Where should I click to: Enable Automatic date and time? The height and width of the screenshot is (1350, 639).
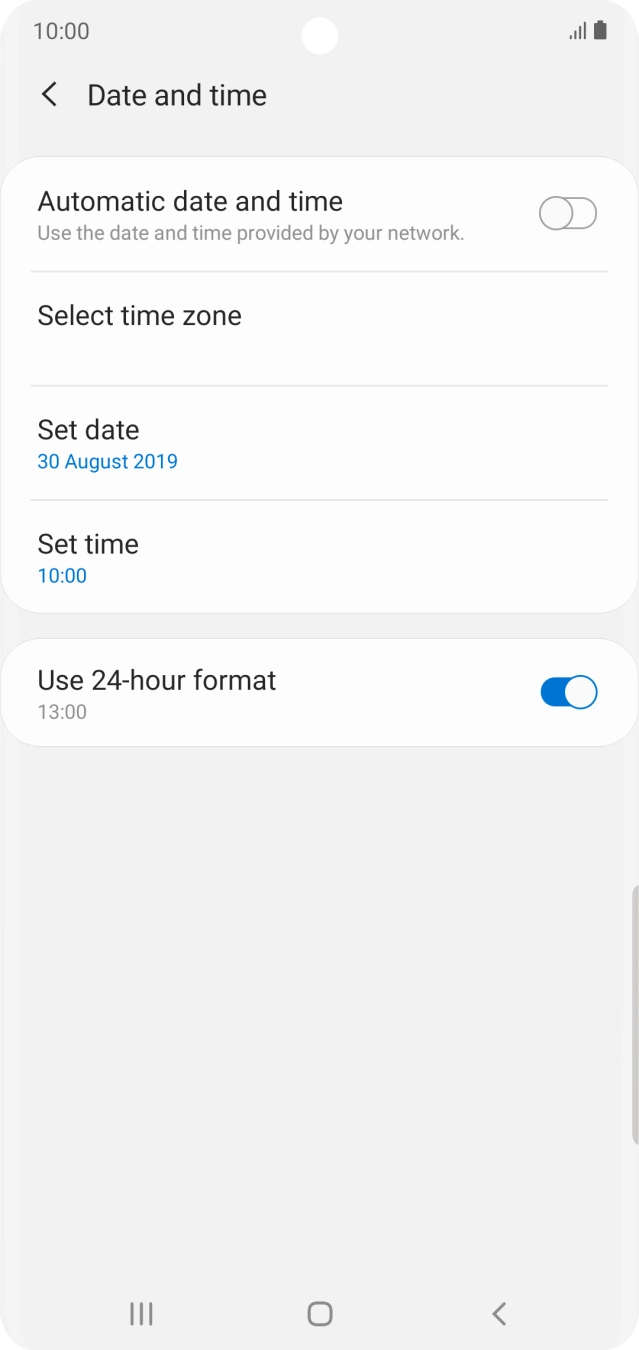tap(567, 214)
